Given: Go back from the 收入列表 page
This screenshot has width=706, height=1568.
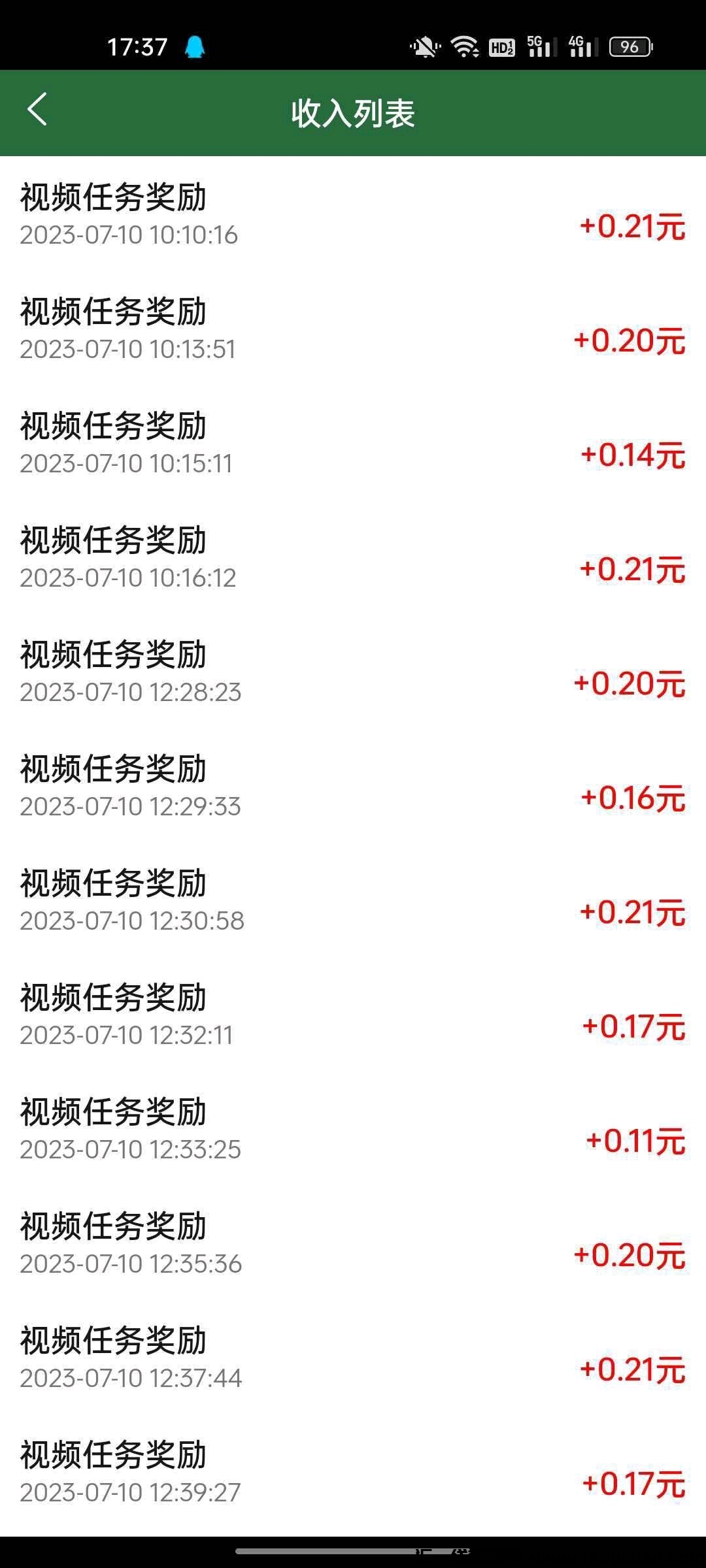Looking at the screenshot, I should click(x=37, y=110).
